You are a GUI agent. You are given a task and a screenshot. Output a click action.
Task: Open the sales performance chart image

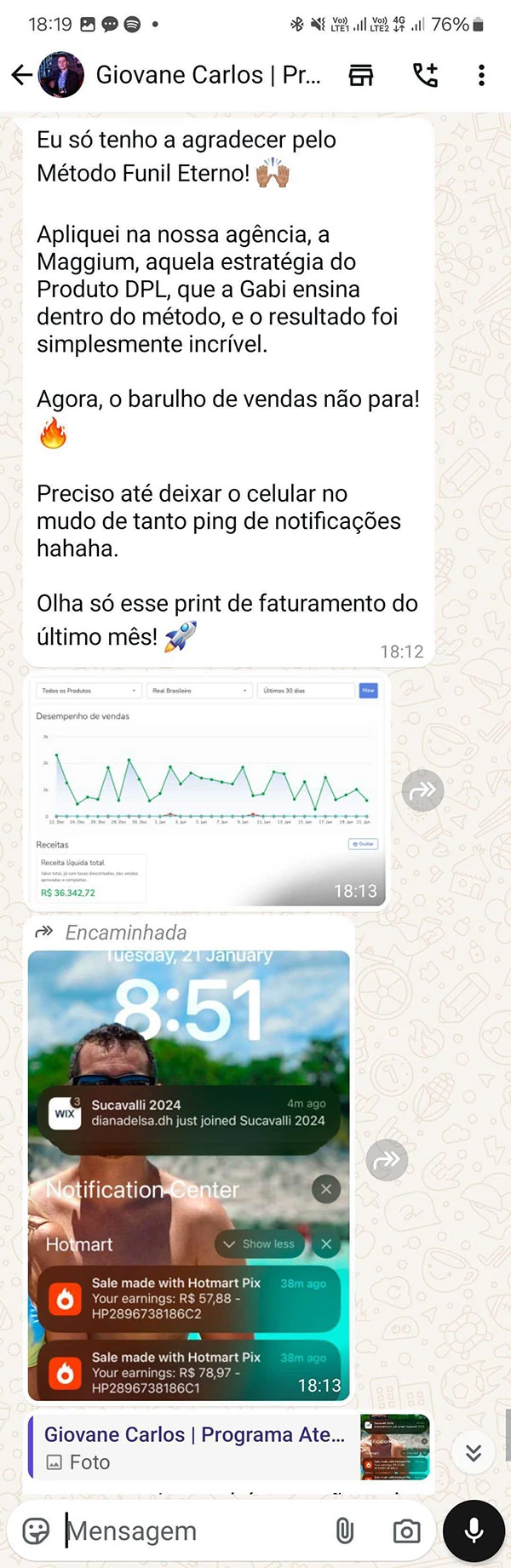pos(204,790)
